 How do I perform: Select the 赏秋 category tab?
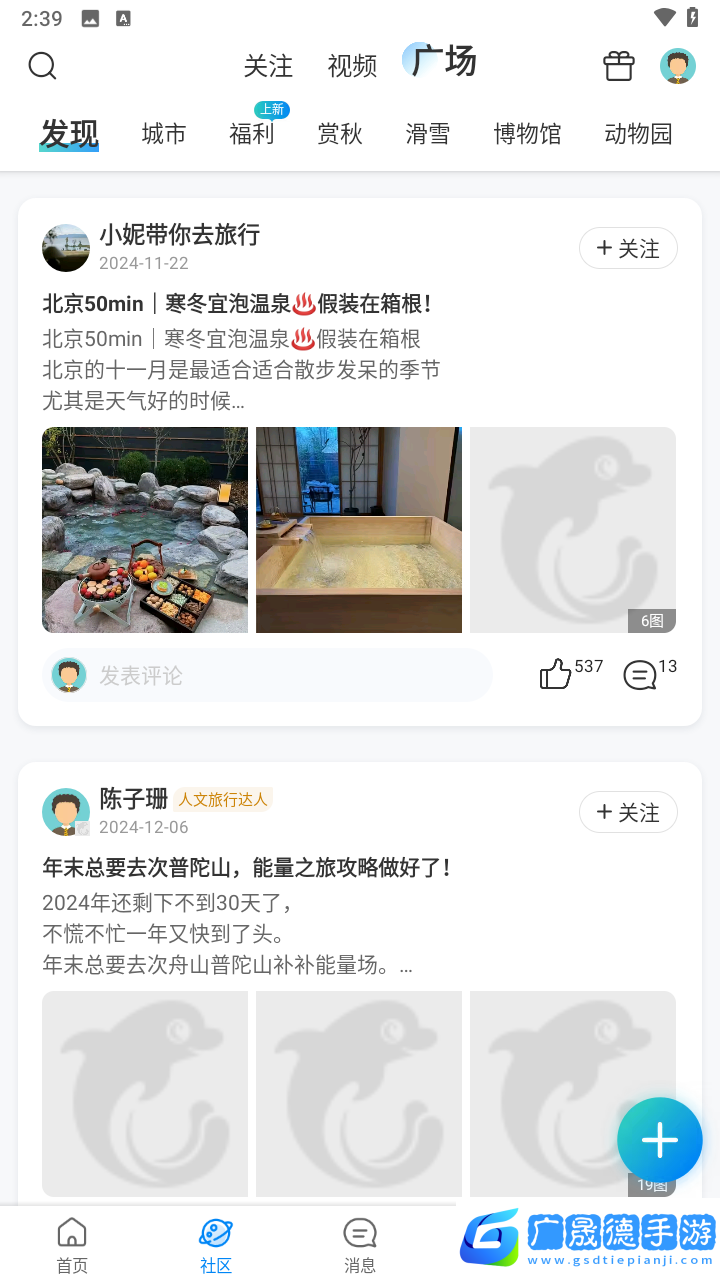pyautogui.click(x=340, y=134)
